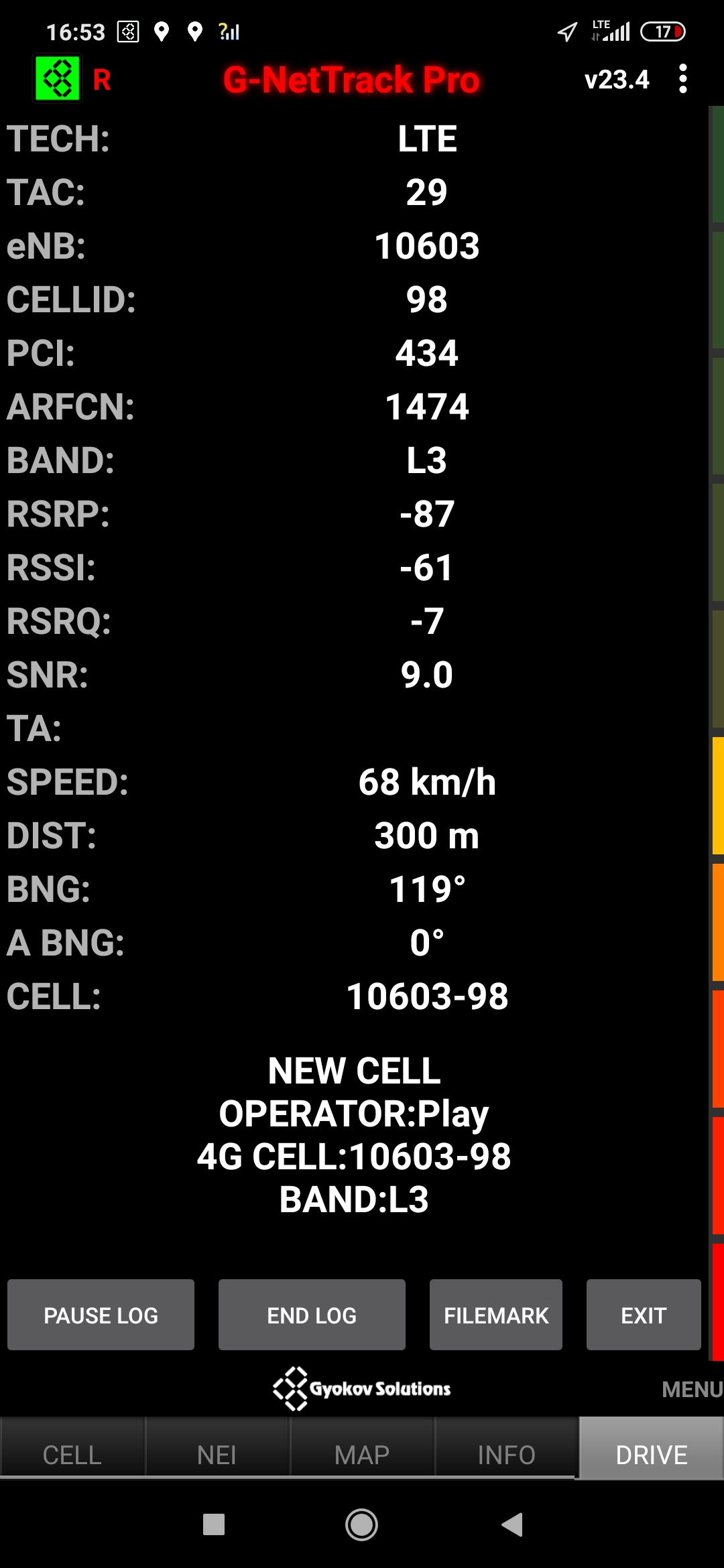This screenshot has height=1568, width=724.
Task: Pause the current log
Action: [101, 1315]
